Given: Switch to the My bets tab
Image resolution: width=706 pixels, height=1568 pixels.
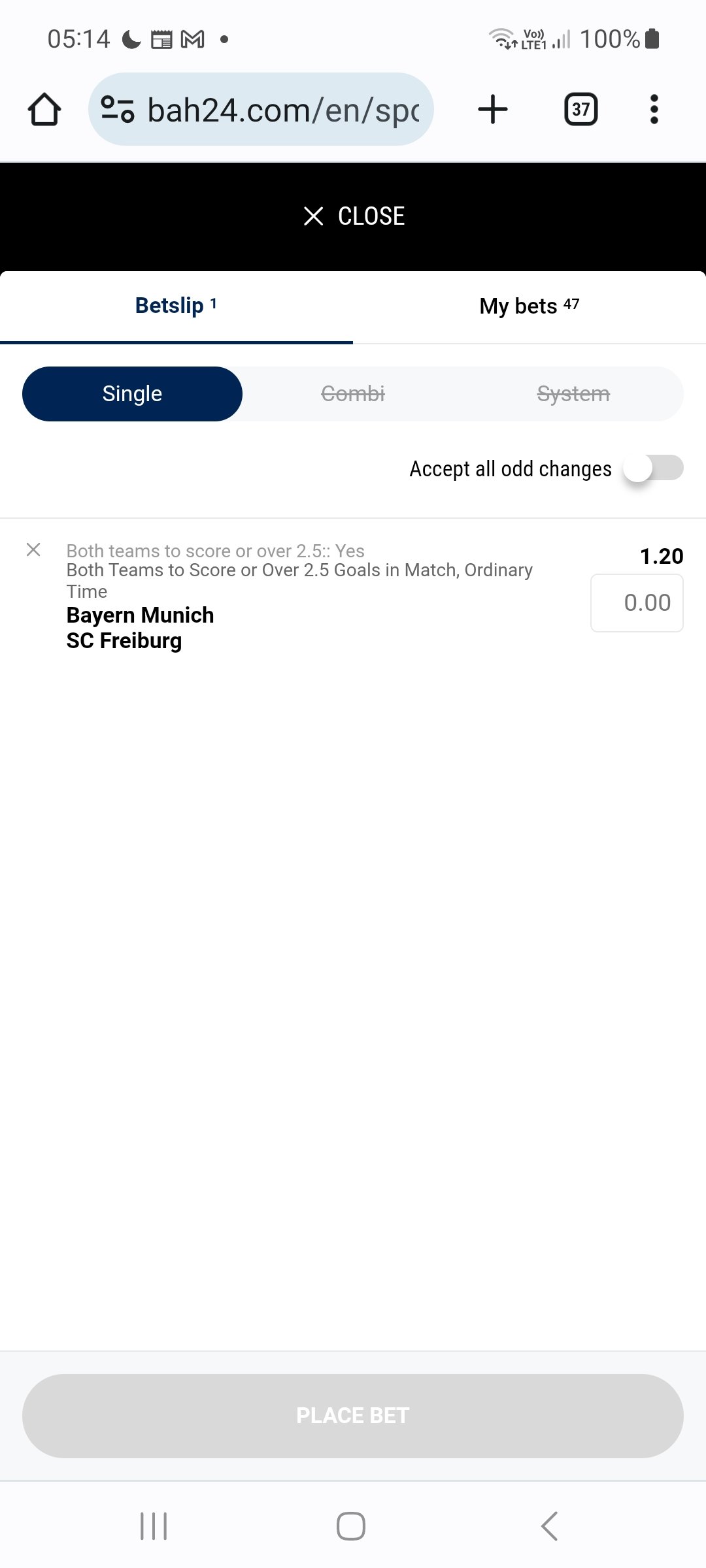Looking at the screenshot, I should pyautogui.click(x=529, y=306).
